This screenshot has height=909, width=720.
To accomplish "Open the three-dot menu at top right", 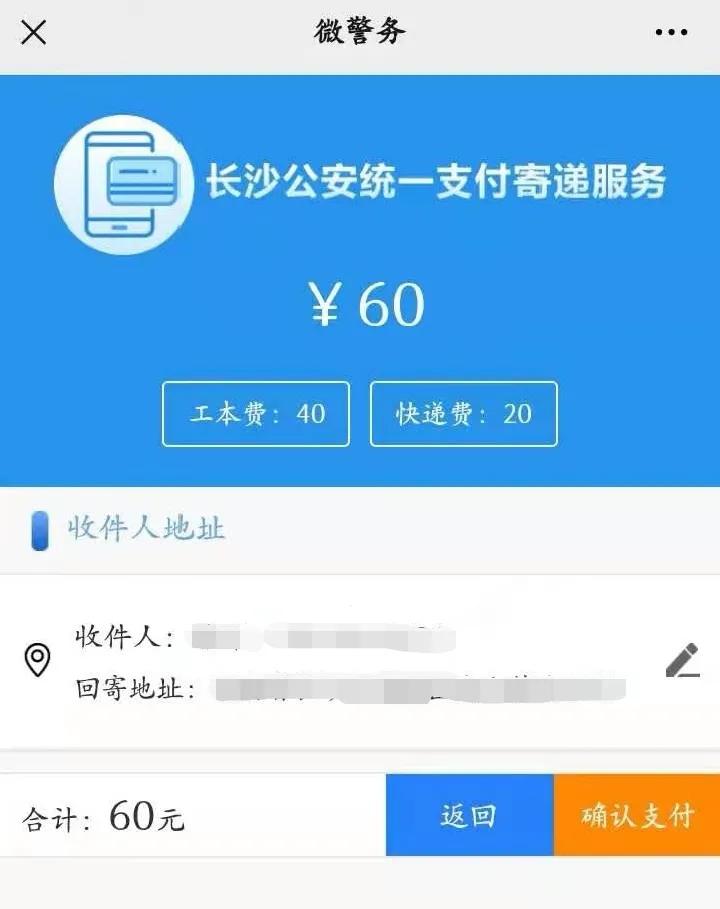I will [674, 33].
